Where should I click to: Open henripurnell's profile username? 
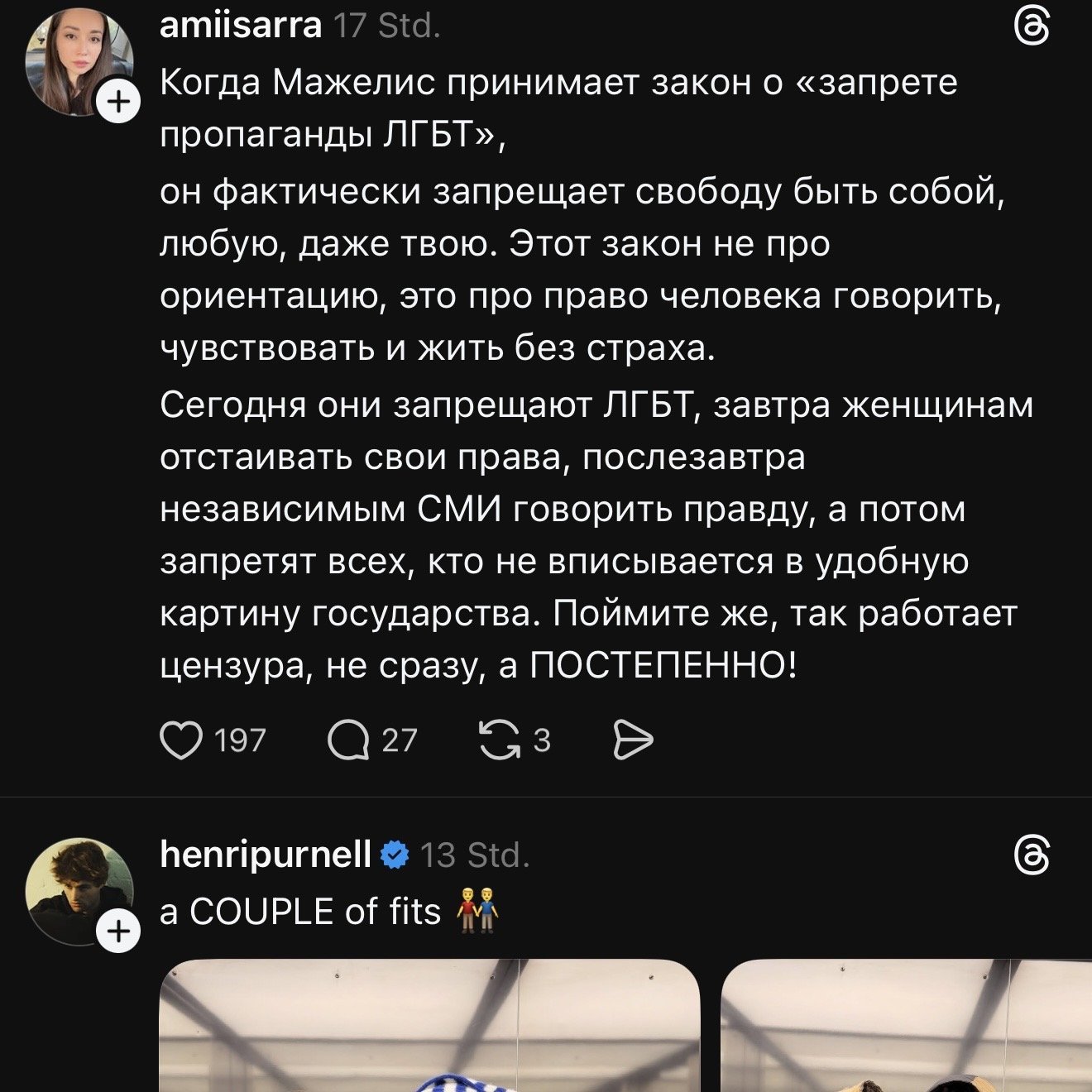(265, 855)
